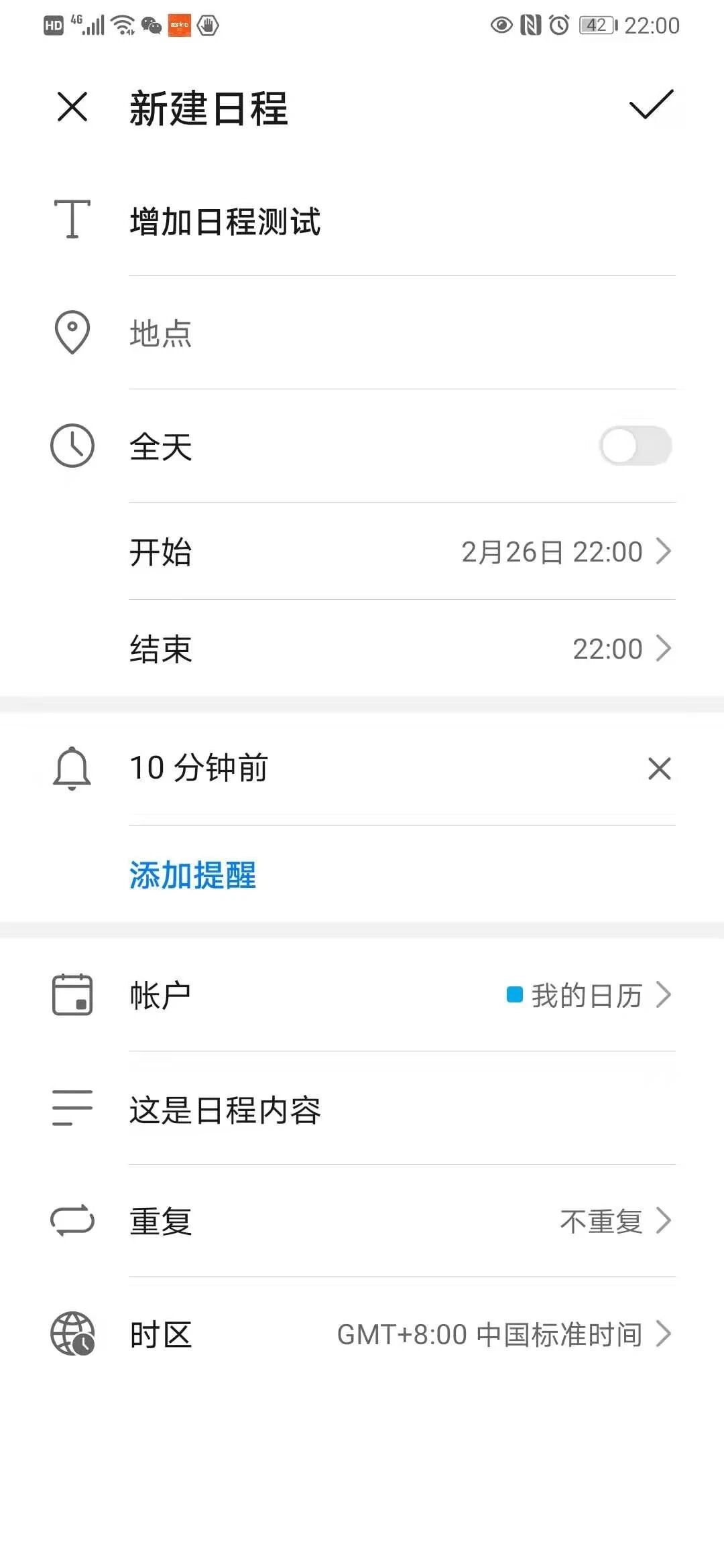This screenshot has height=1568, width=724.
Task: Open 帐户 to choose the calendar
Action: (x=402, y=995)
